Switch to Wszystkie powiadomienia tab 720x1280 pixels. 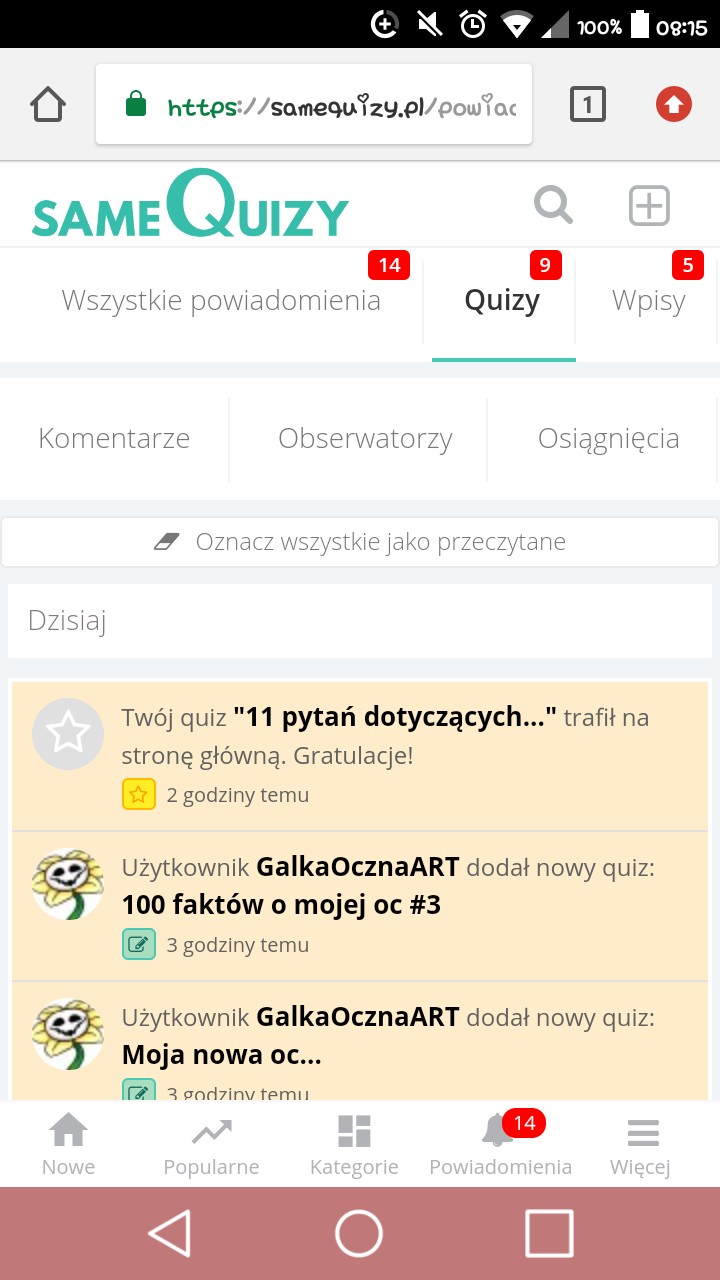point(221,301)
